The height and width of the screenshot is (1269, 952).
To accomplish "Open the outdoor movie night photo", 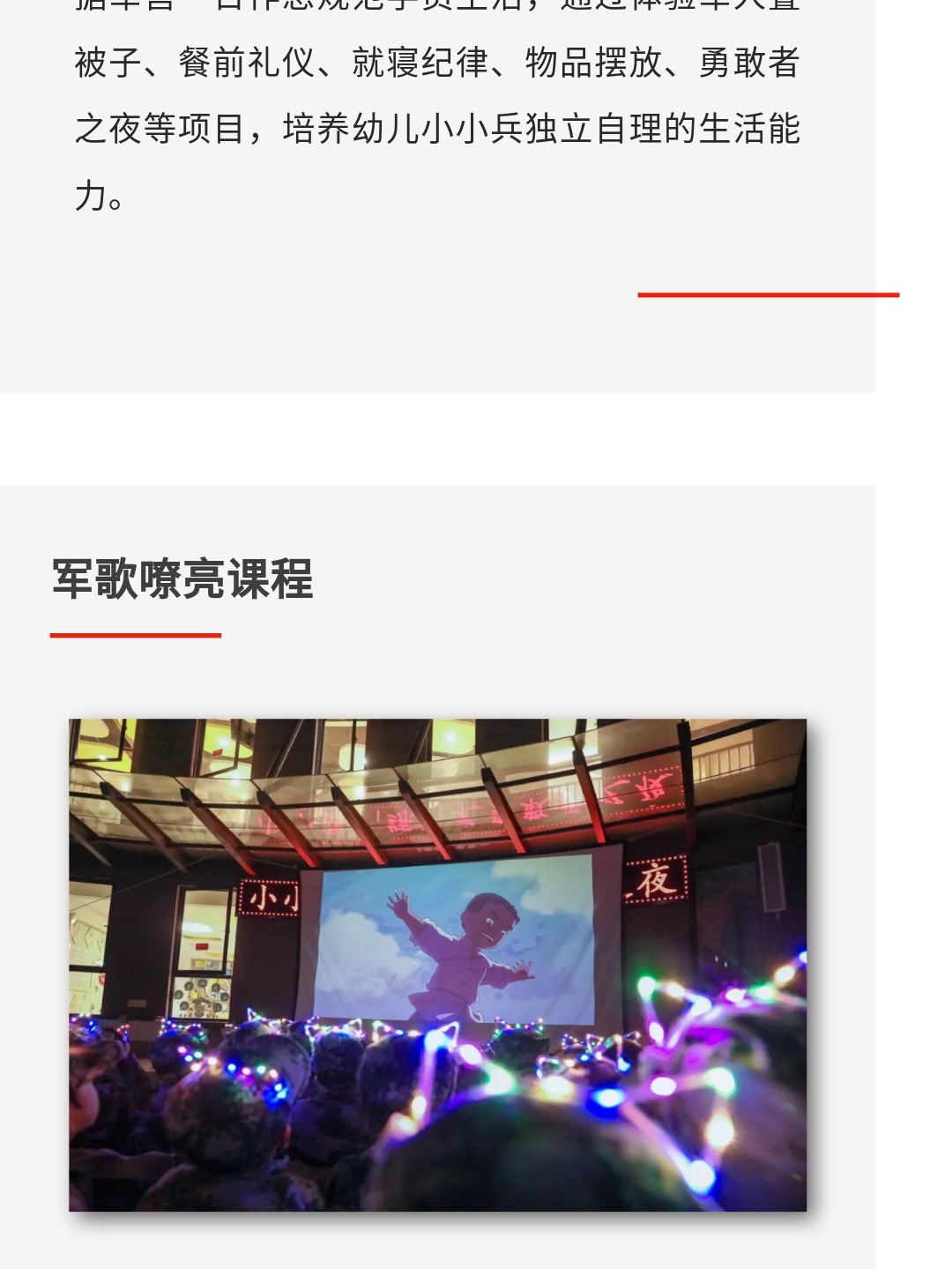I will 437,964.
